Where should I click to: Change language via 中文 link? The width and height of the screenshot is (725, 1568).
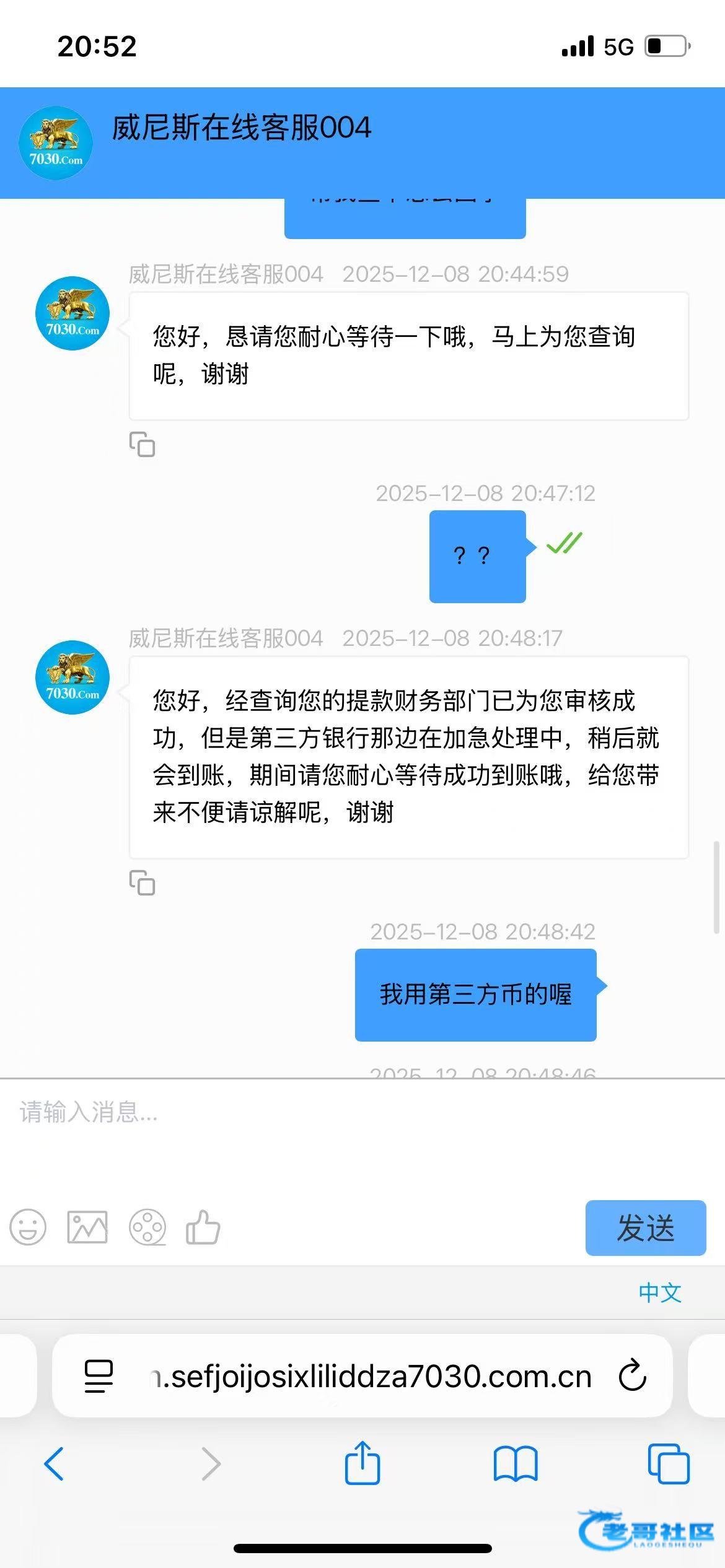coord(659,1292)
